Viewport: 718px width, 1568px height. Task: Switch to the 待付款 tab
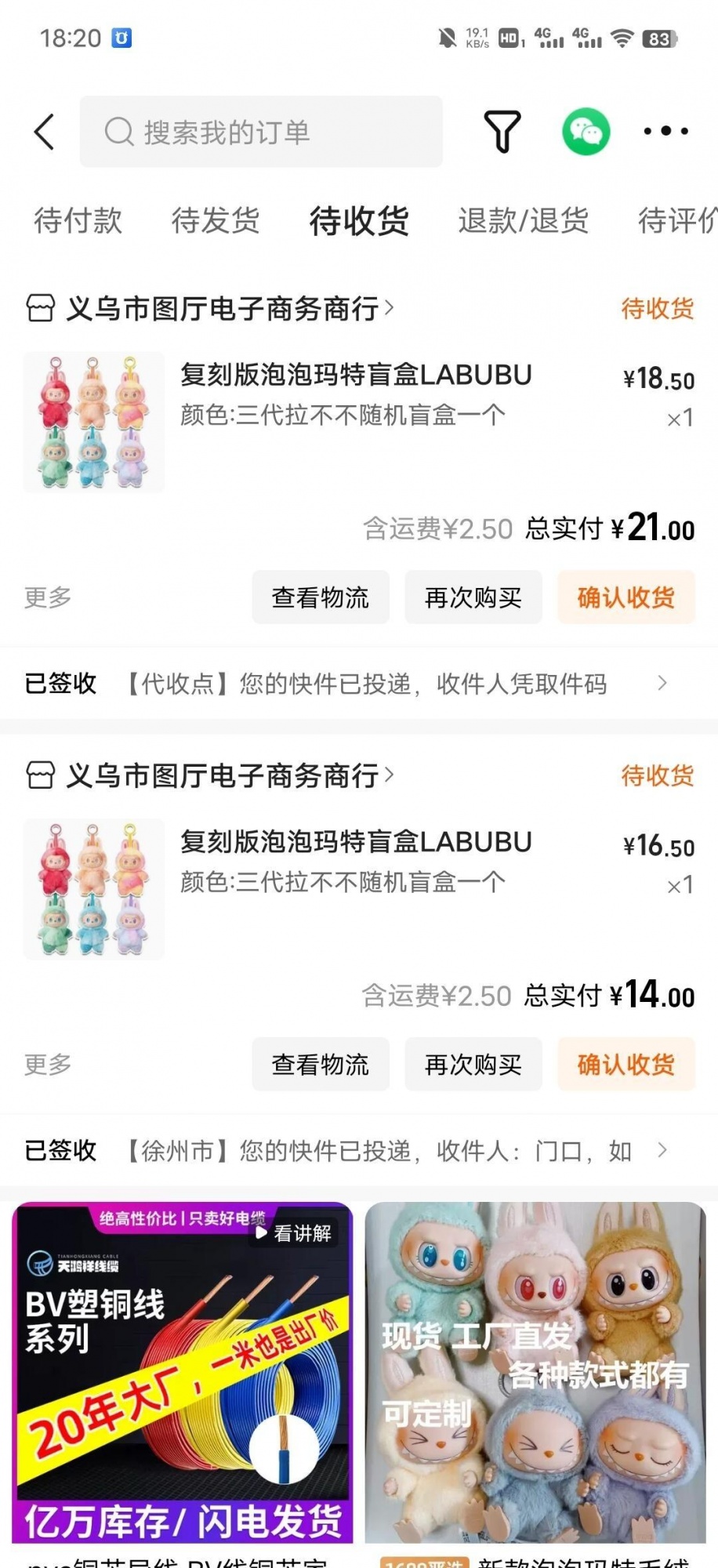tap(78, 220)
